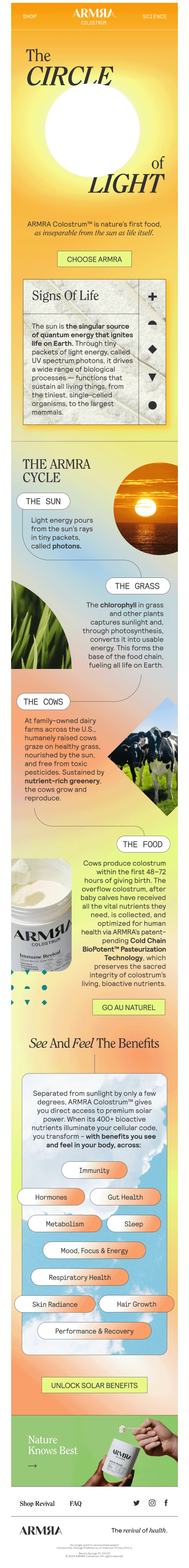Tap the CHOOSE ARMRA button

tap(94, 259)
